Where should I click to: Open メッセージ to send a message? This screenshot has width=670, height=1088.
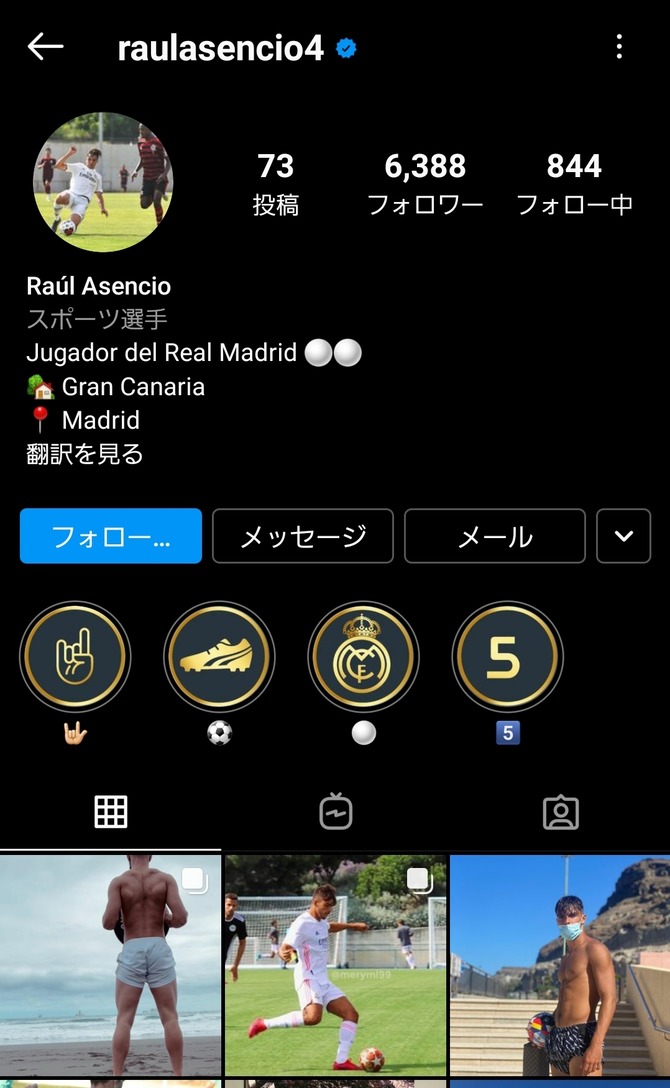click(303, 536)
